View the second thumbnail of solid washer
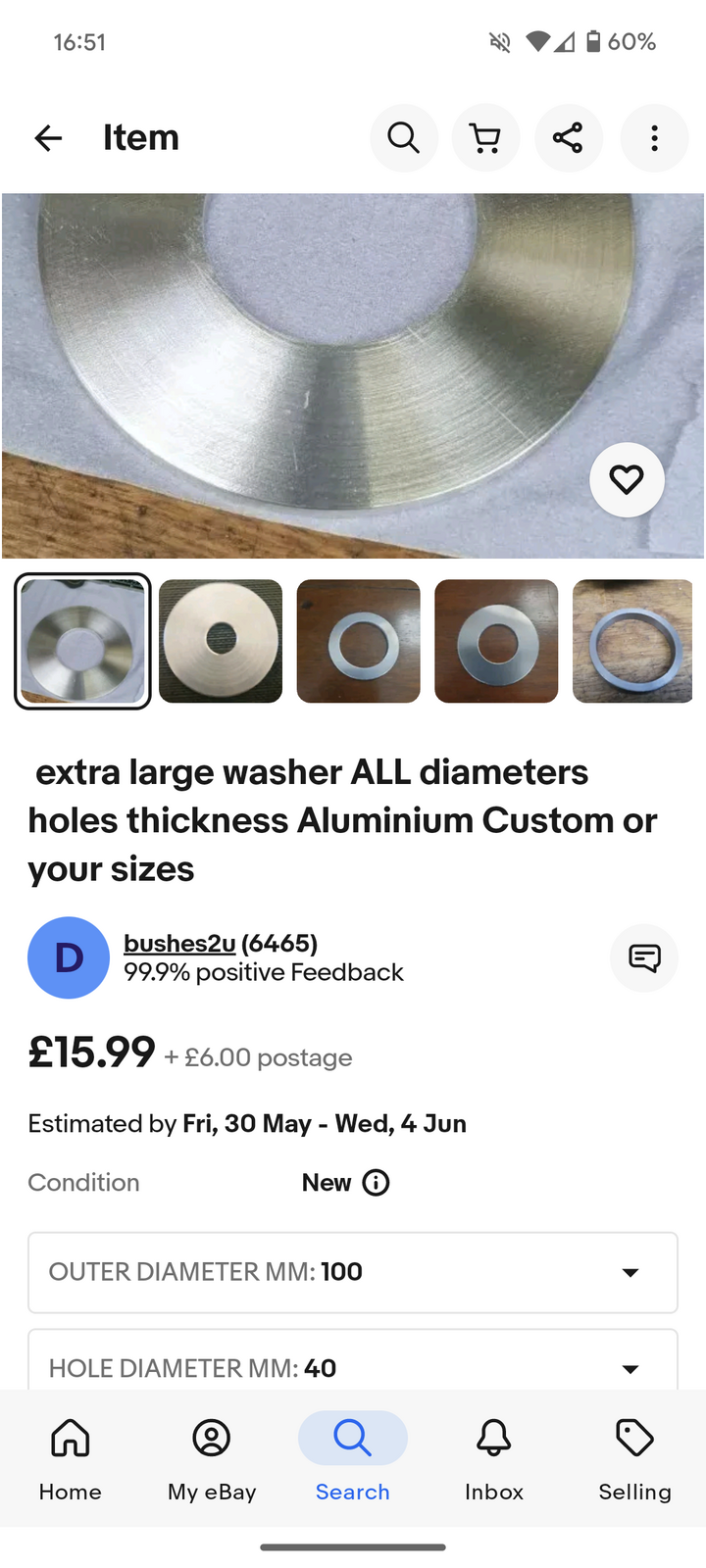706x1568 pixels. click(x=221, y=641)
